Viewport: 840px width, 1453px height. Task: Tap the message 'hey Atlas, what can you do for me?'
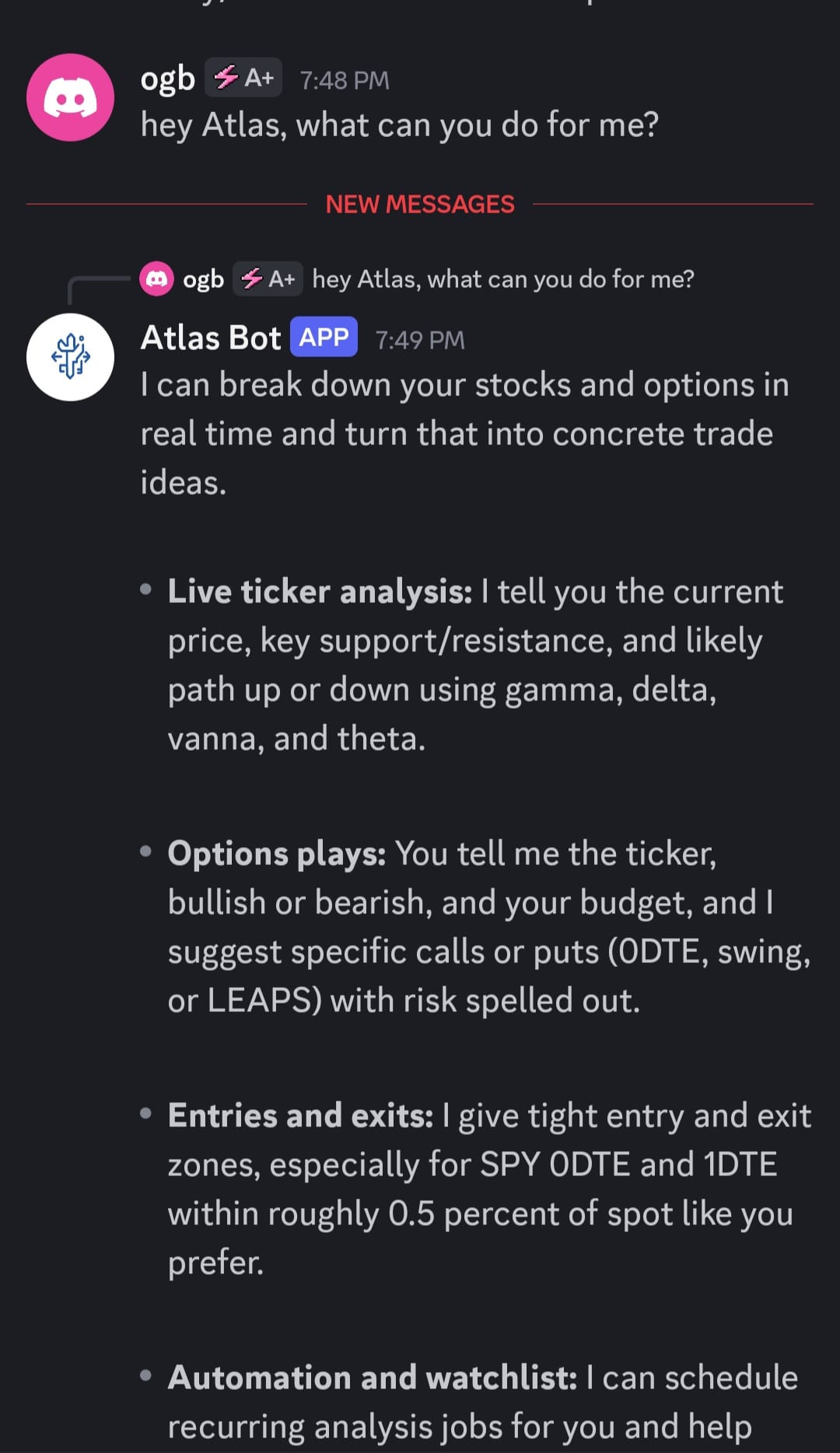401,124
